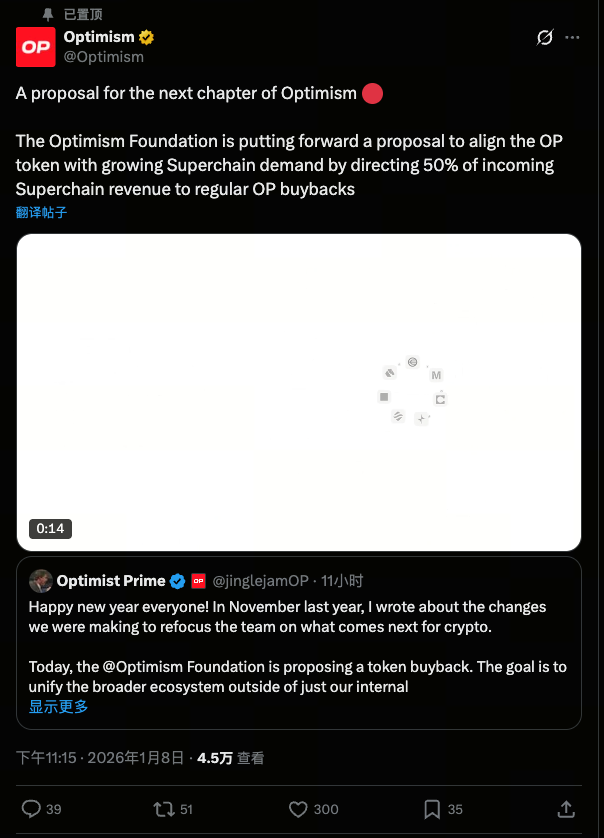
Task: Tap 翻译帖子 to translate the post
Action: (x=42, y=212)
